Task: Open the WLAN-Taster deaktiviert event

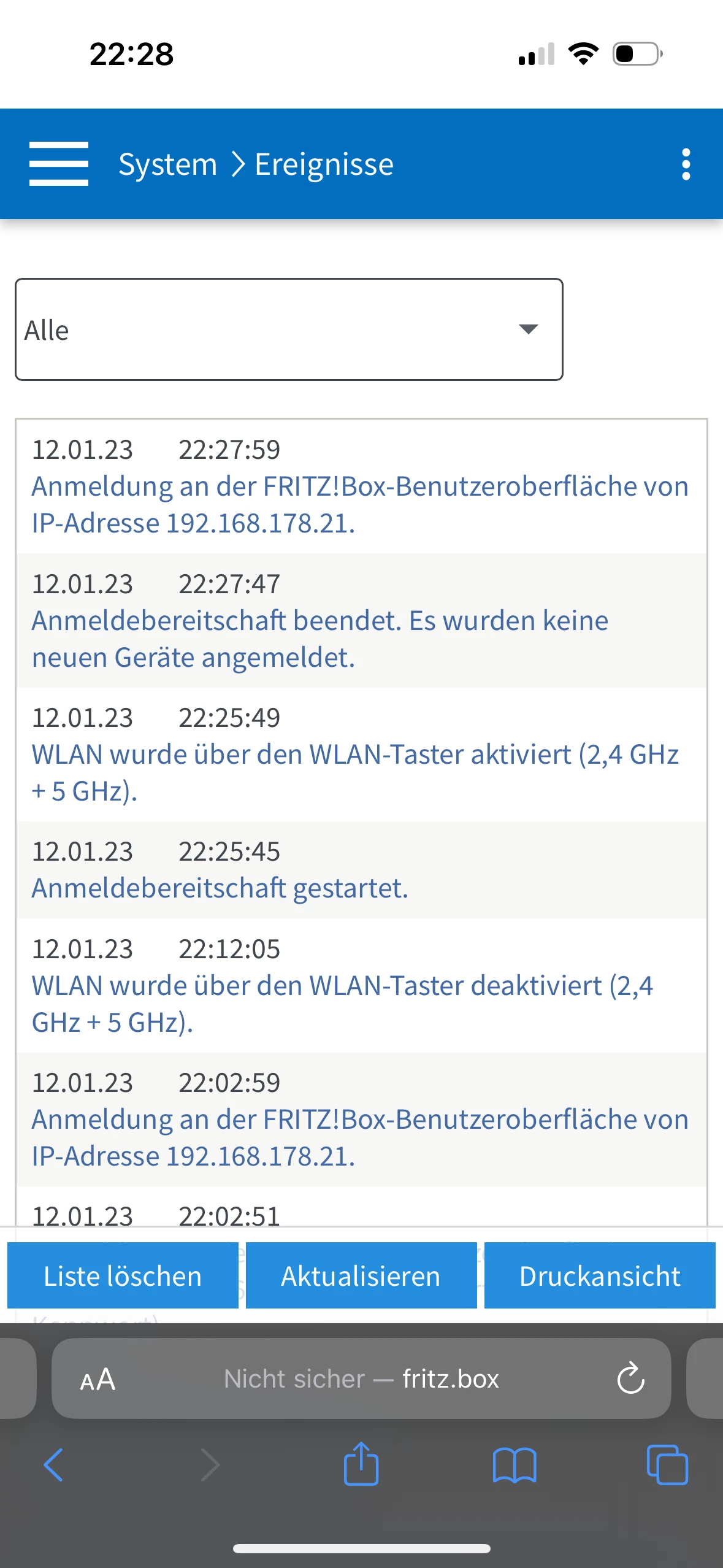Action: [x=342, y=1004]
